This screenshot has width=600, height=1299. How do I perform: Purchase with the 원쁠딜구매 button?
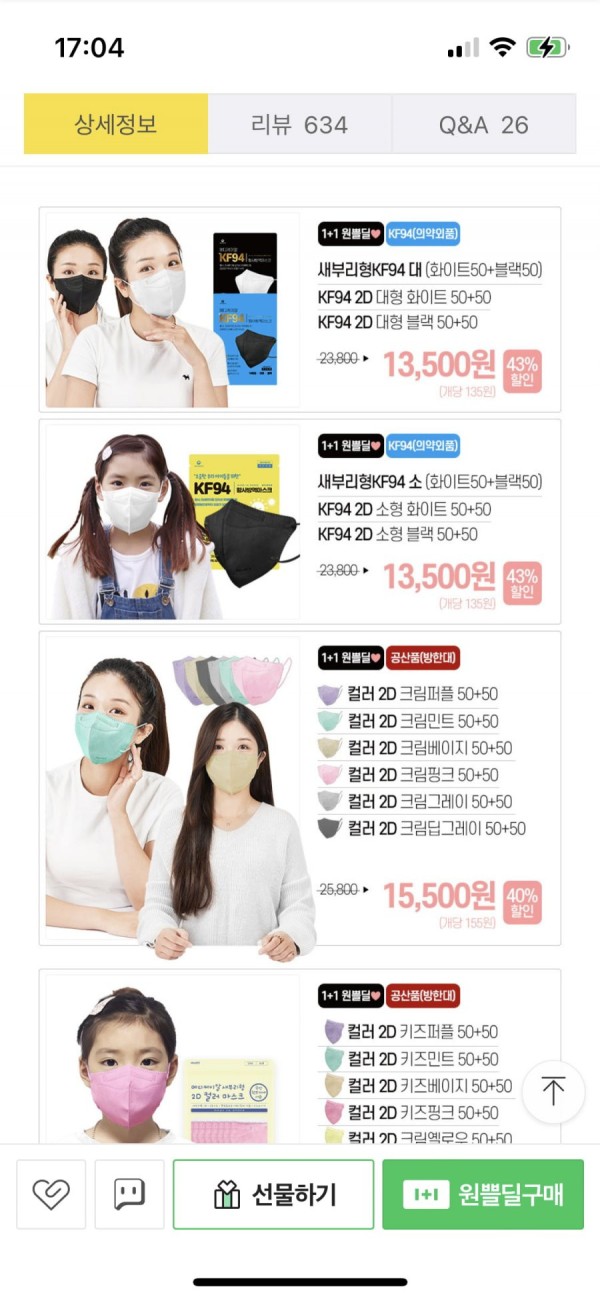tap(482, 1194)
